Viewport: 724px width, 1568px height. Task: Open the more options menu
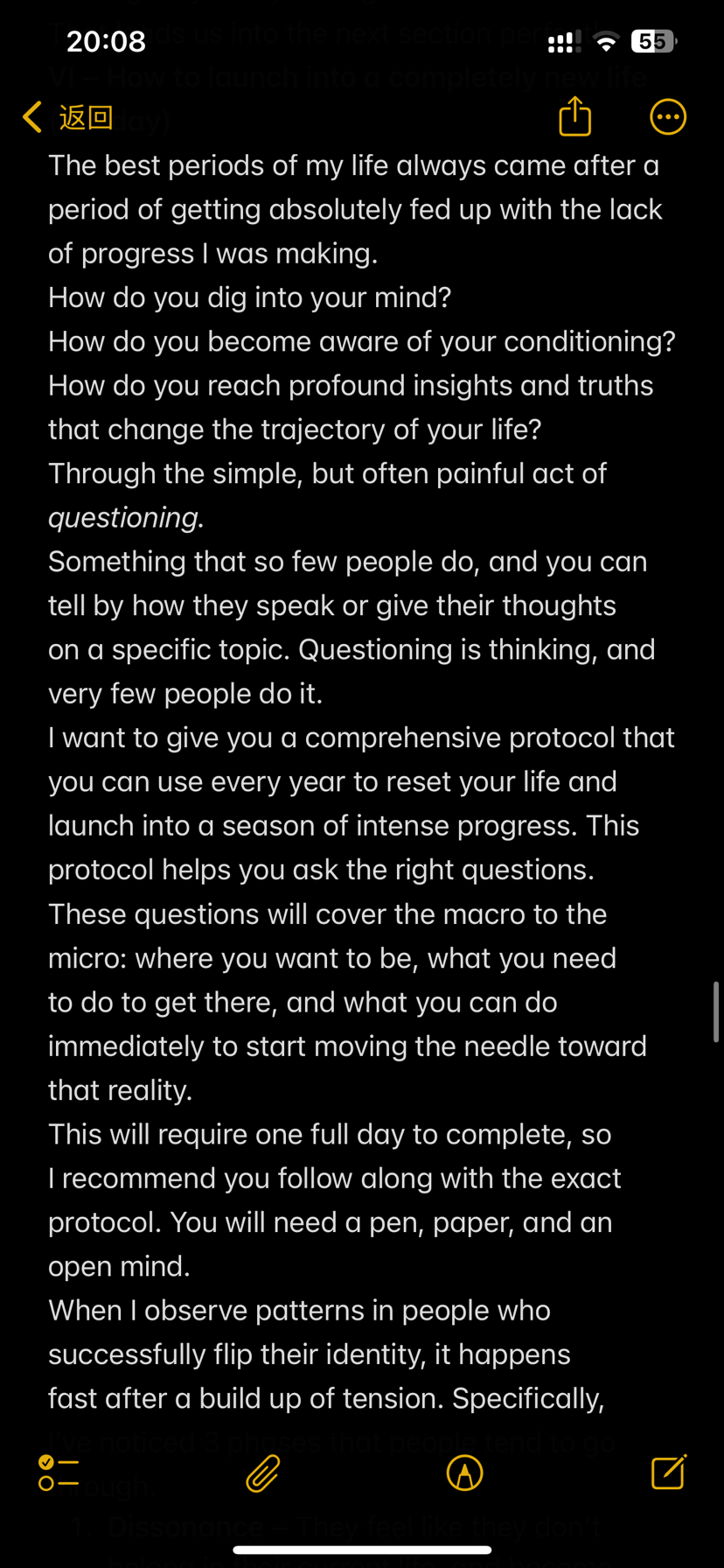tap(668, 116)
